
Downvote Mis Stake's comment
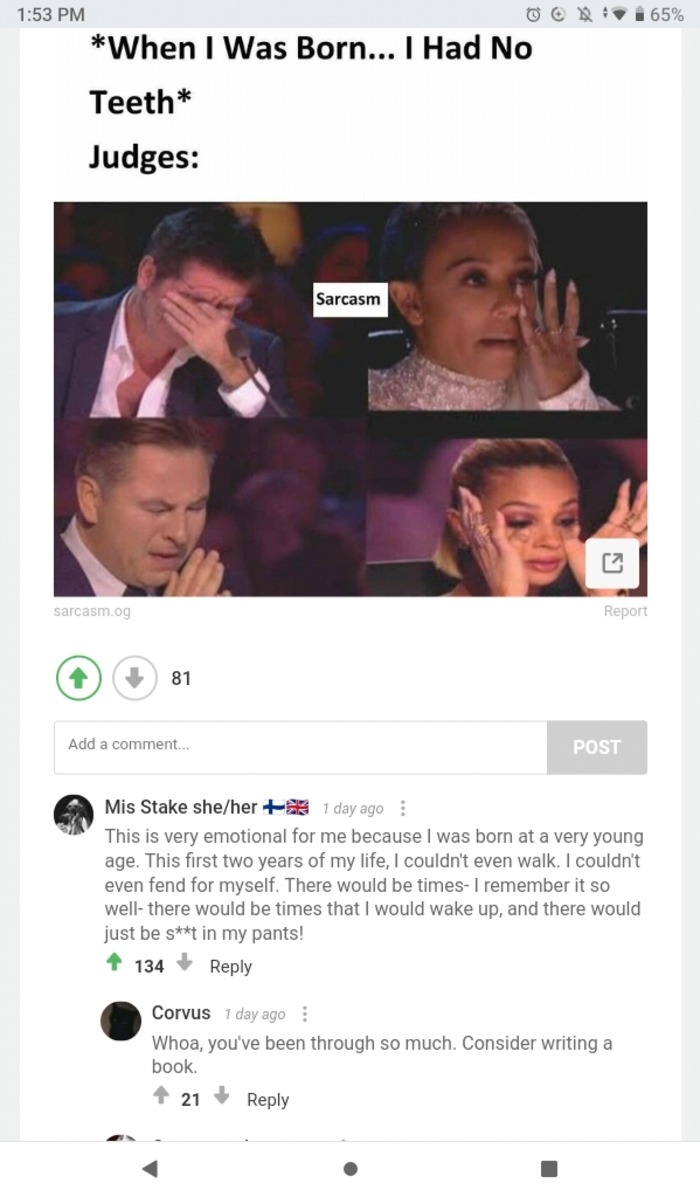click(x=185, y=963)
